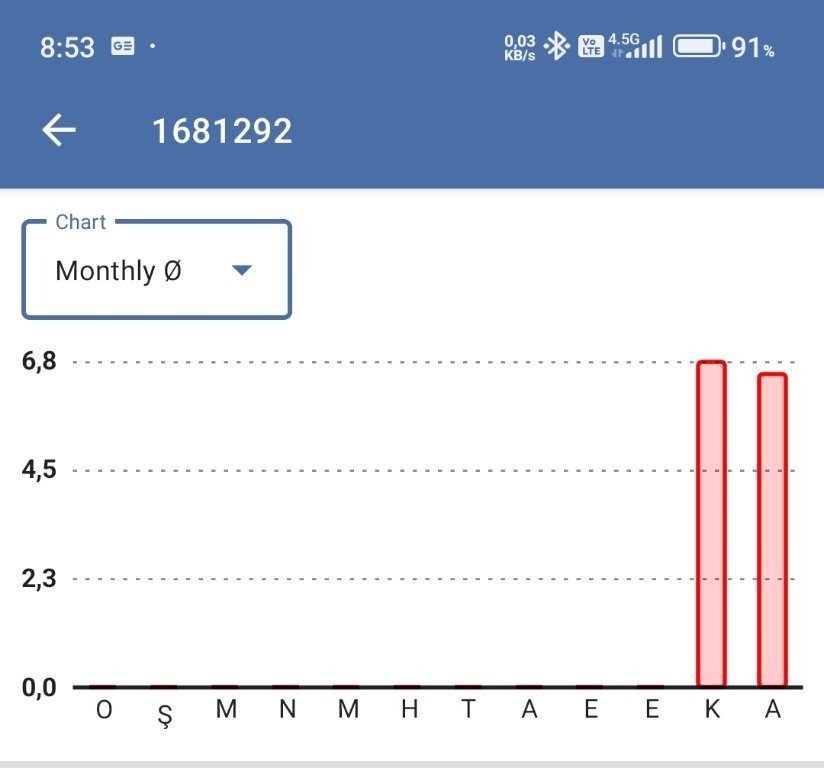Screen dimensions: 824x768
Task: Open the Monthly Ø chart dropdown
Action: tap(157, 271)
